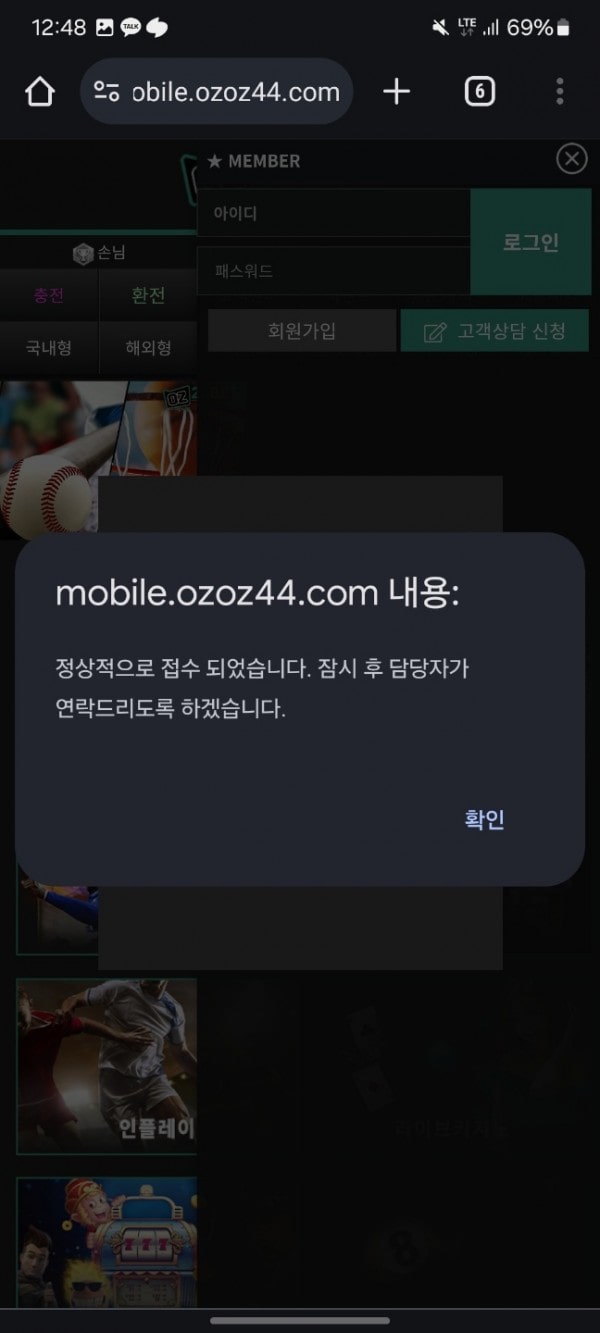The height and width of the screenshot is (1333, 600).
Task: Focus the 아이디 input field
Action: [333, 214]
